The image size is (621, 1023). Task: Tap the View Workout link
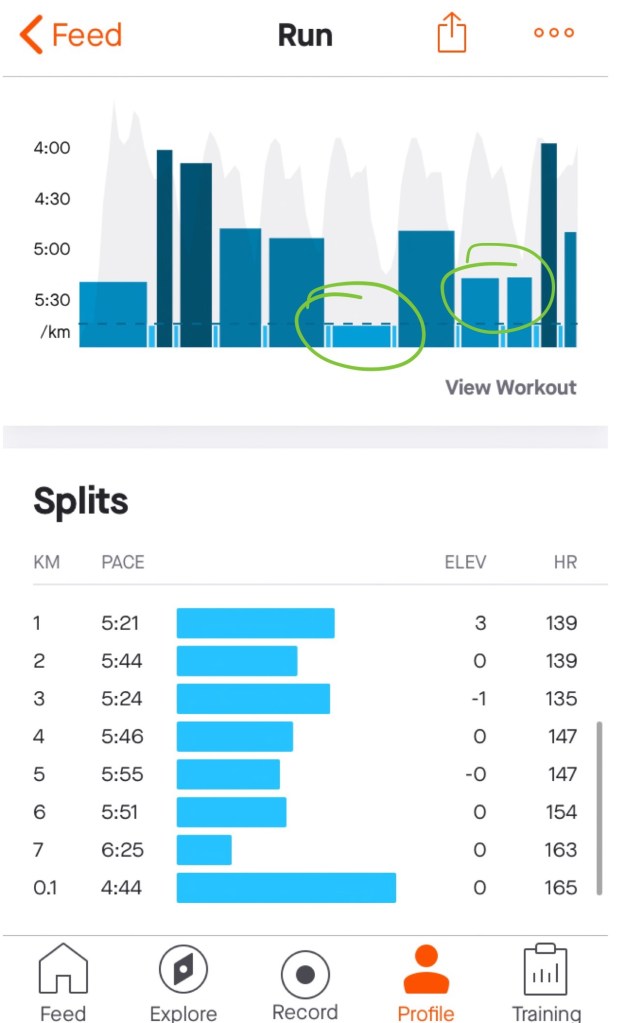[510, 387]
